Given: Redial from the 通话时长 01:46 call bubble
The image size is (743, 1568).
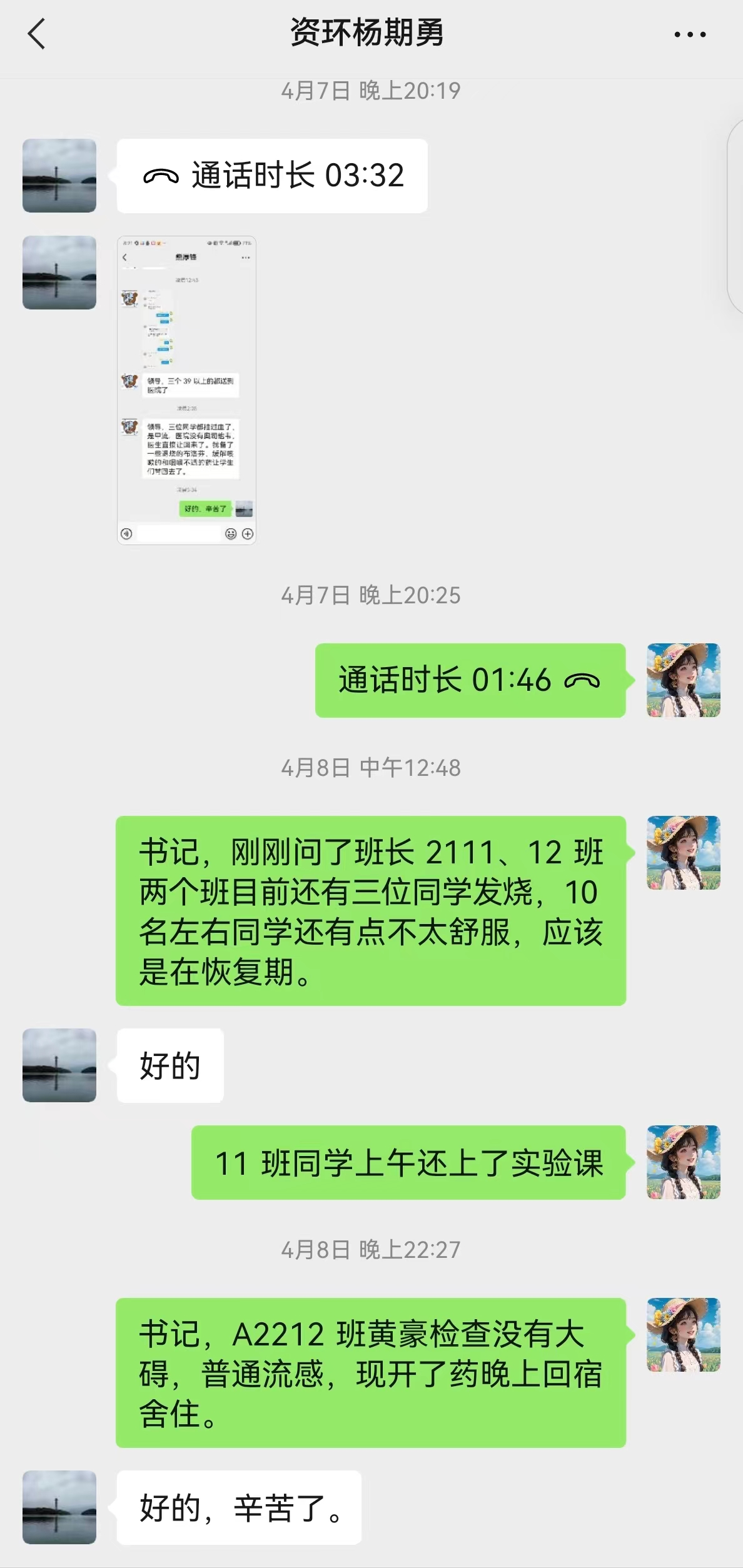Looking at the screenshot, I should [x=470, y=680].
